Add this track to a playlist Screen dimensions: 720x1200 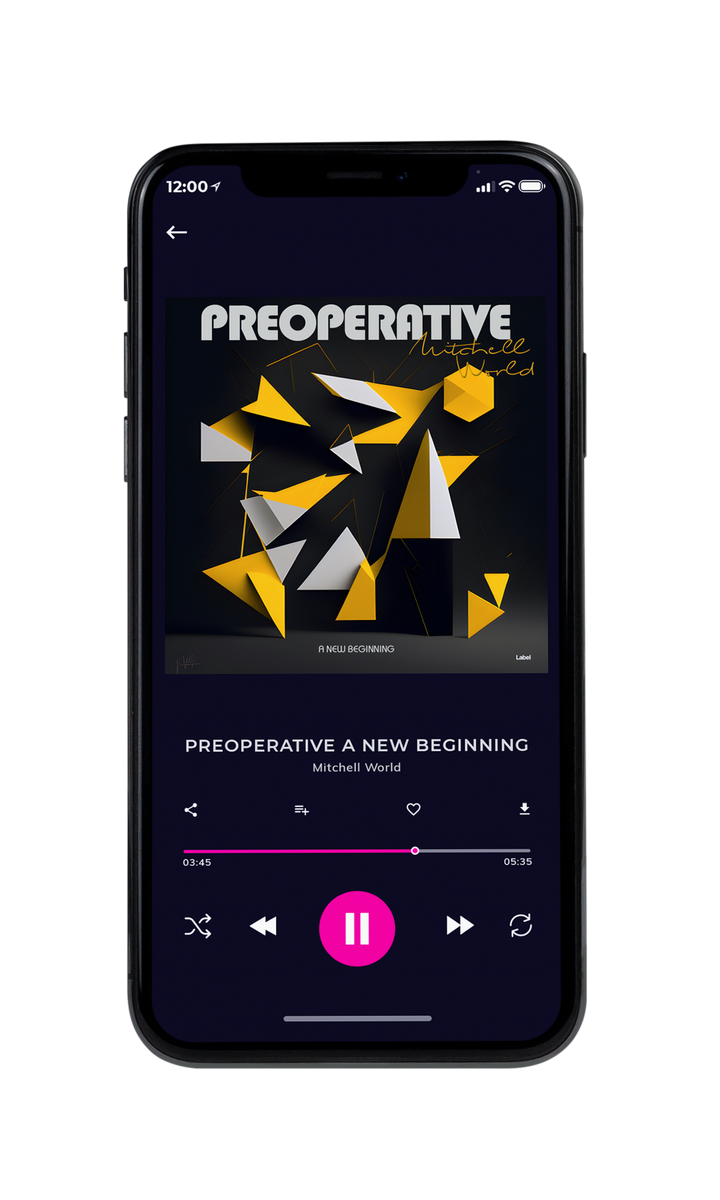tap(301, 810)
